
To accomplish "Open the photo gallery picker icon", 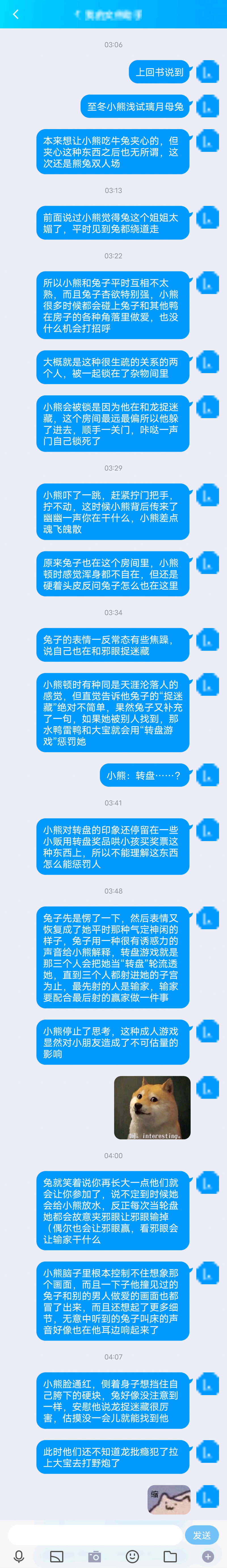I will coord(56,1556).
